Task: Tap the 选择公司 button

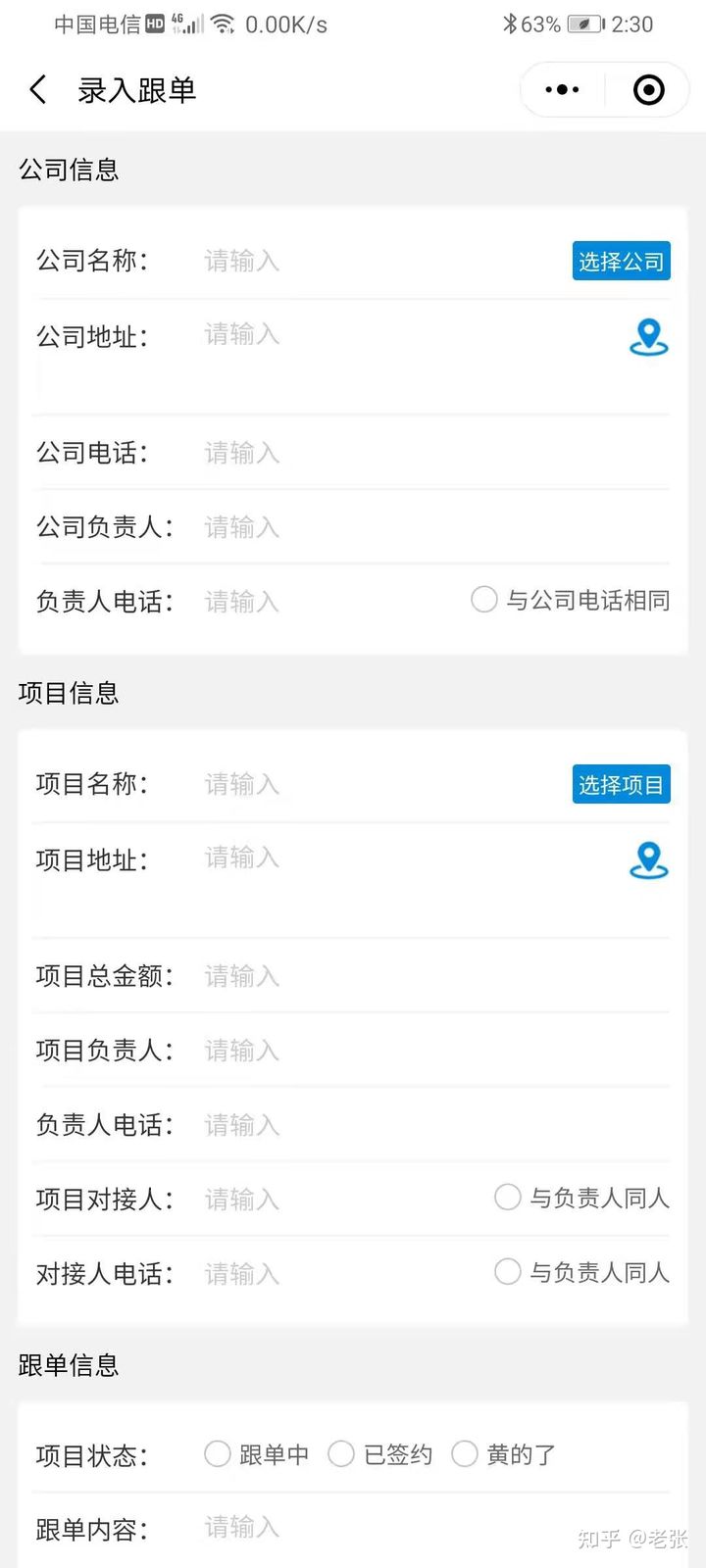Action: point(621,262)
